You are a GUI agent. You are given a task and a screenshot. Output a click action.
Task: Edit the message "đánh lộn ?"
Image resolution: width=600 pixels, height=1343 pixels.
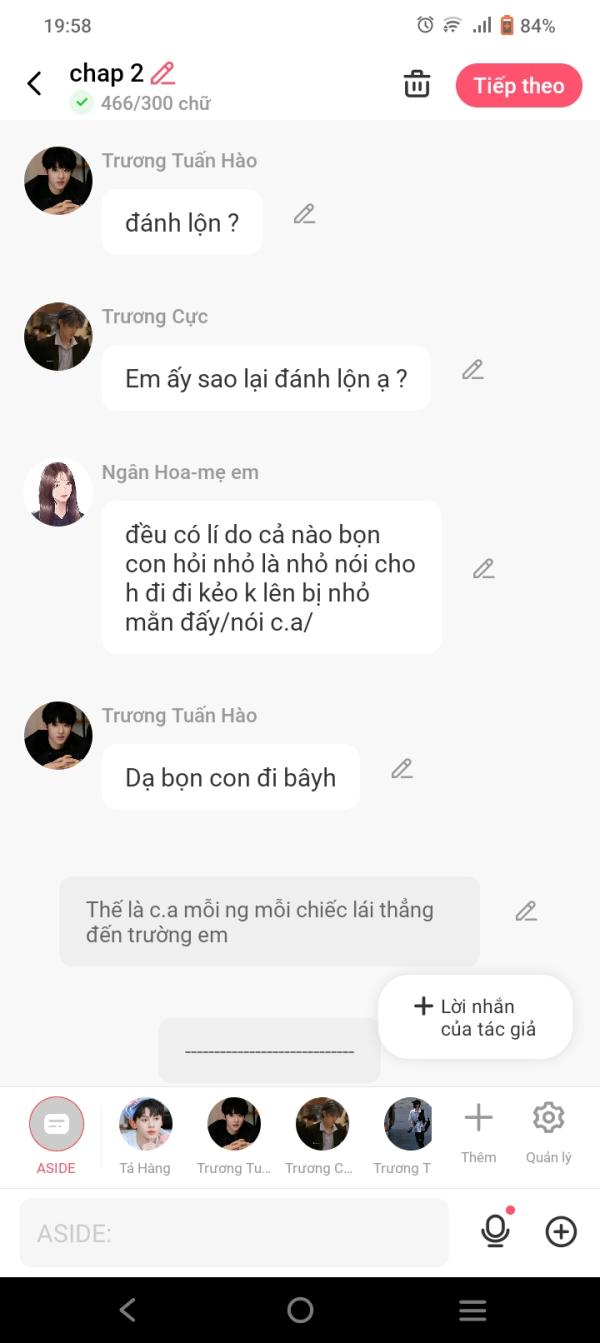click(305, 214)
